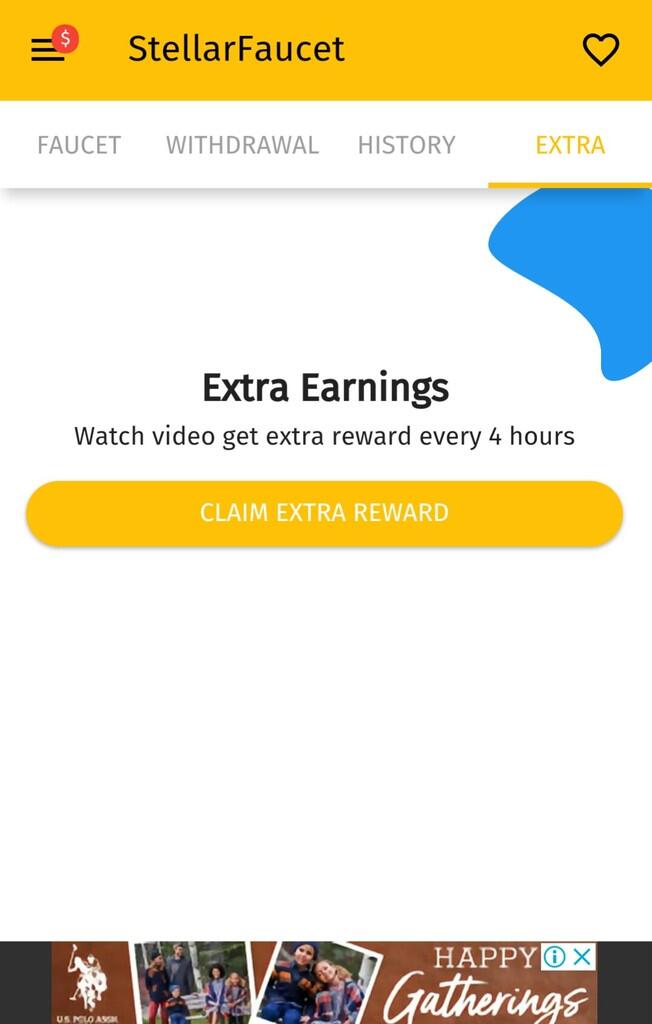Screen dimensions: 652x1024
Task: Open the History tab
Action: 406,145
